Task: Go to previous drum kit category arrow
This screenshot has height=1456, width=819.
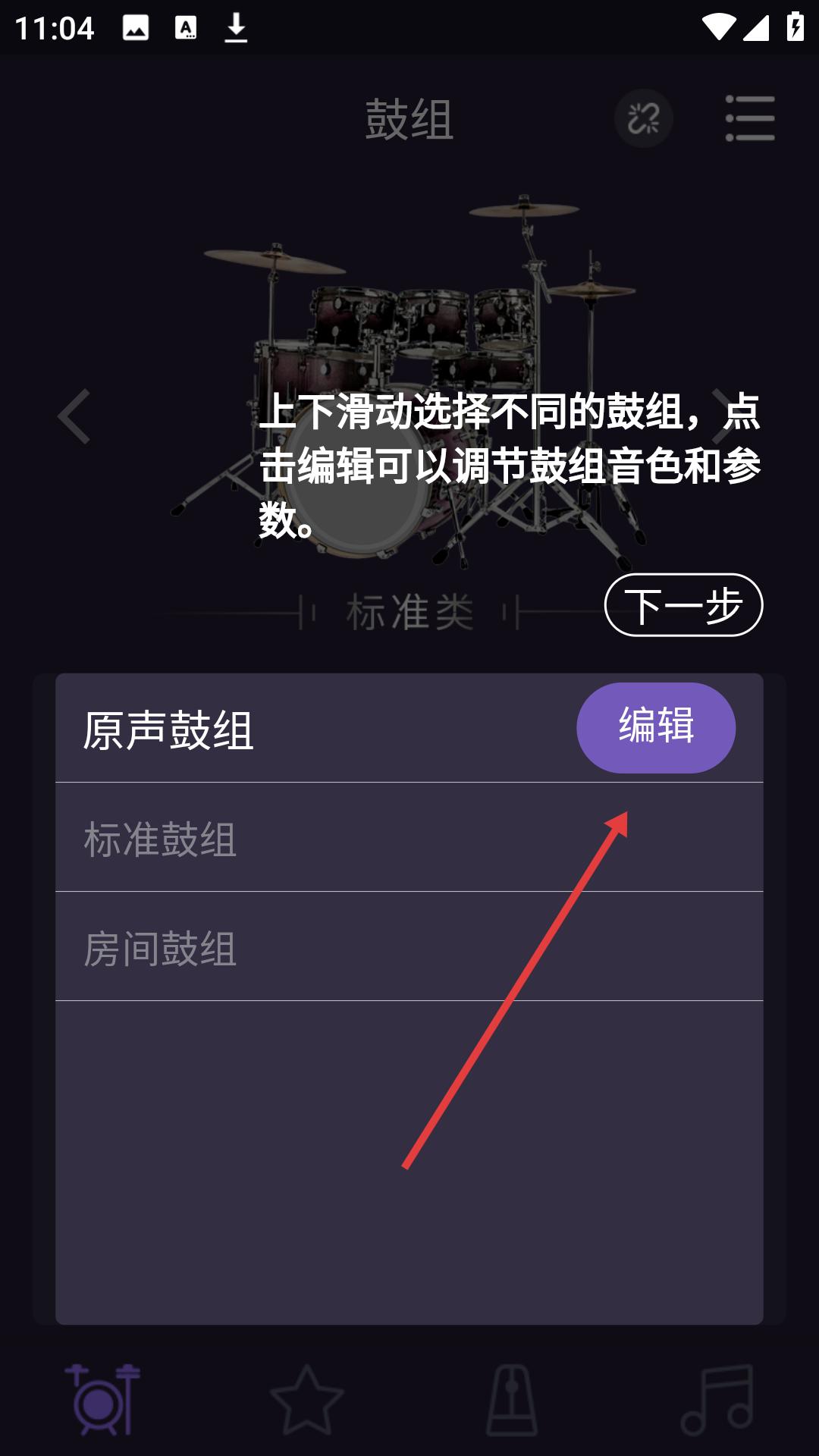Action: 74,416
